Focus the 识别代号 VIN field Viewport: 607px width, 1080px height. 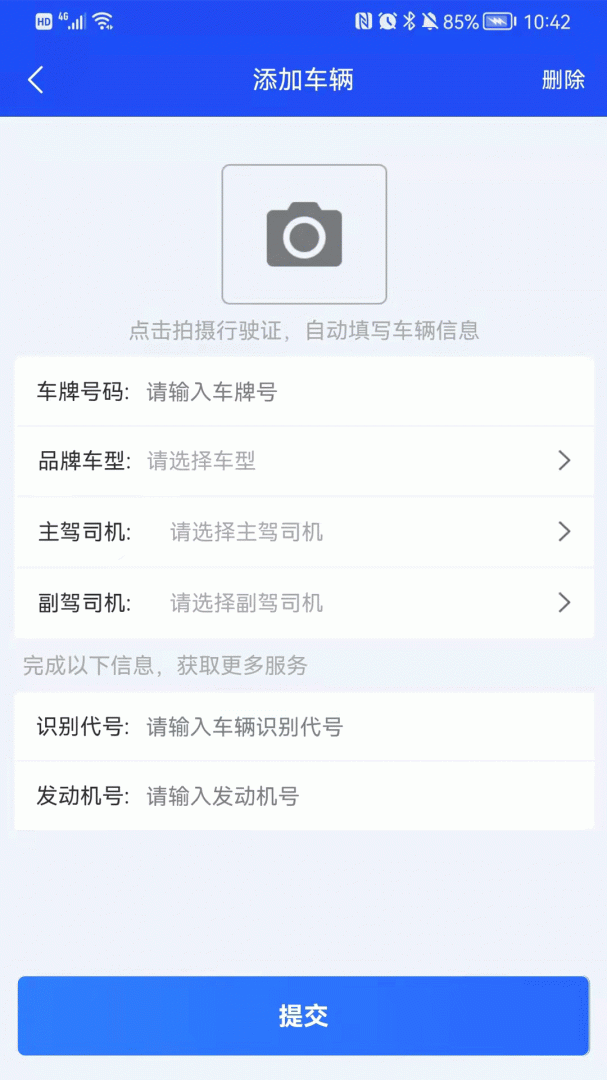tap(350, 727)
